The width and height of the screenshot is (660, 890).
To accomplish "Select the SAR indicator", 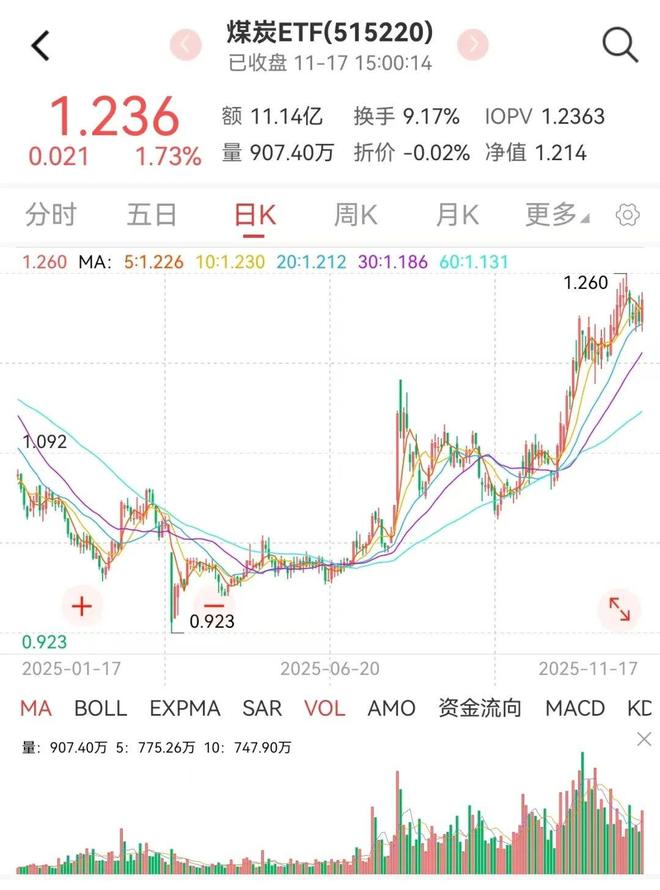I will pos(262,708).
